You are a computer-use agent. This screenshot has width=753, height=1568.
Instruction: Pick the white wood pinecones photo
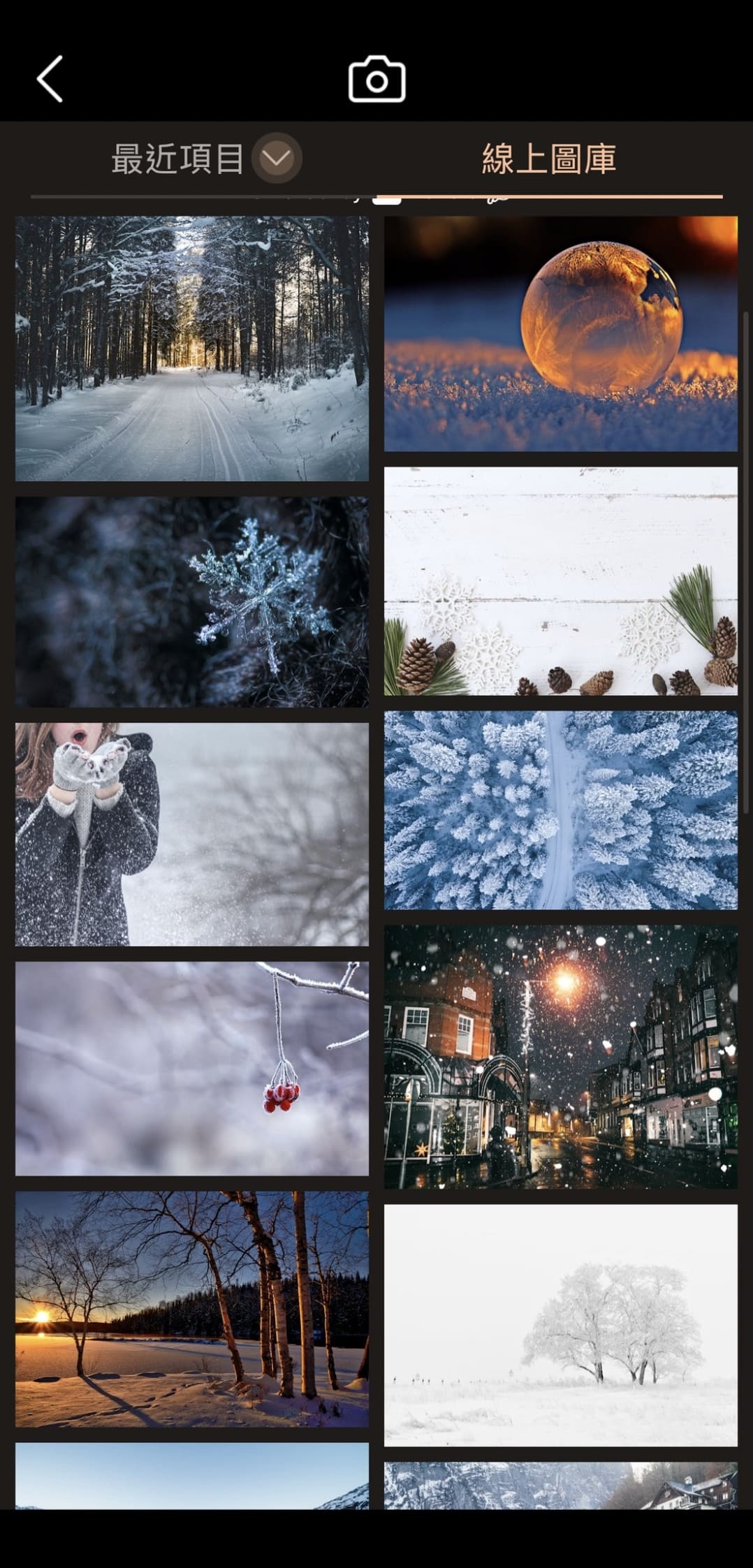[560, 581]
